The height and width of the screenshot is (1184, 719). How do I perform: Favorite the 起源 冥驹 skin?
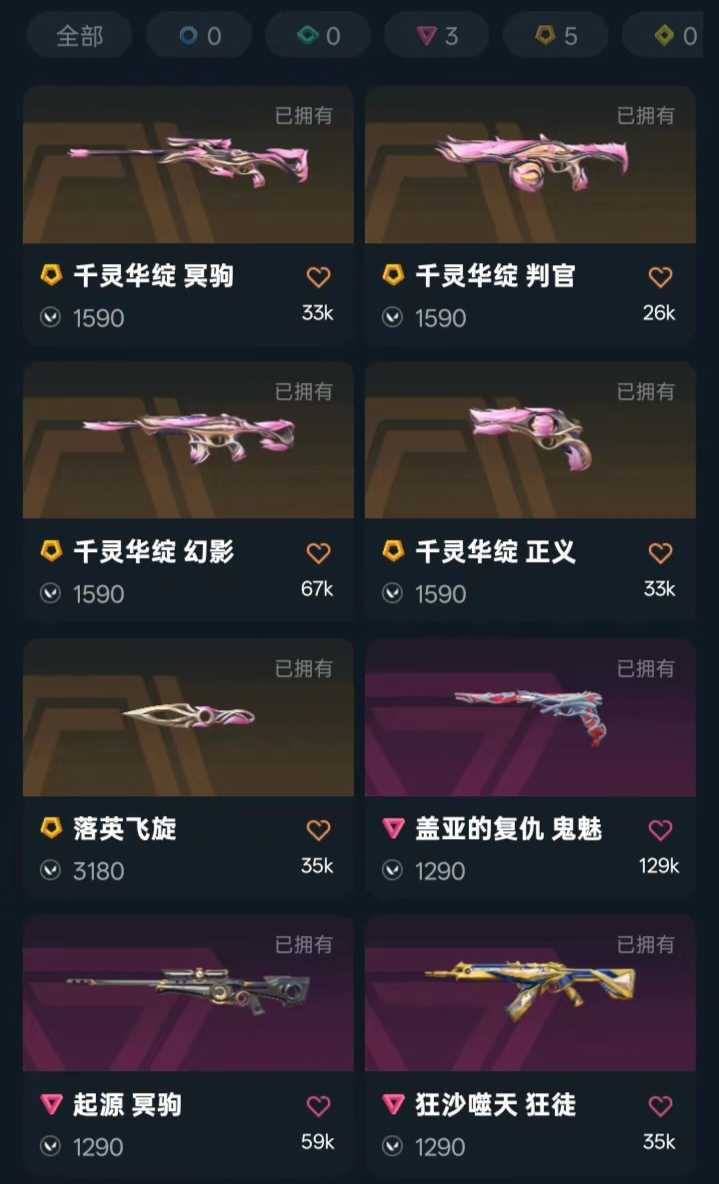(318, 1107)
